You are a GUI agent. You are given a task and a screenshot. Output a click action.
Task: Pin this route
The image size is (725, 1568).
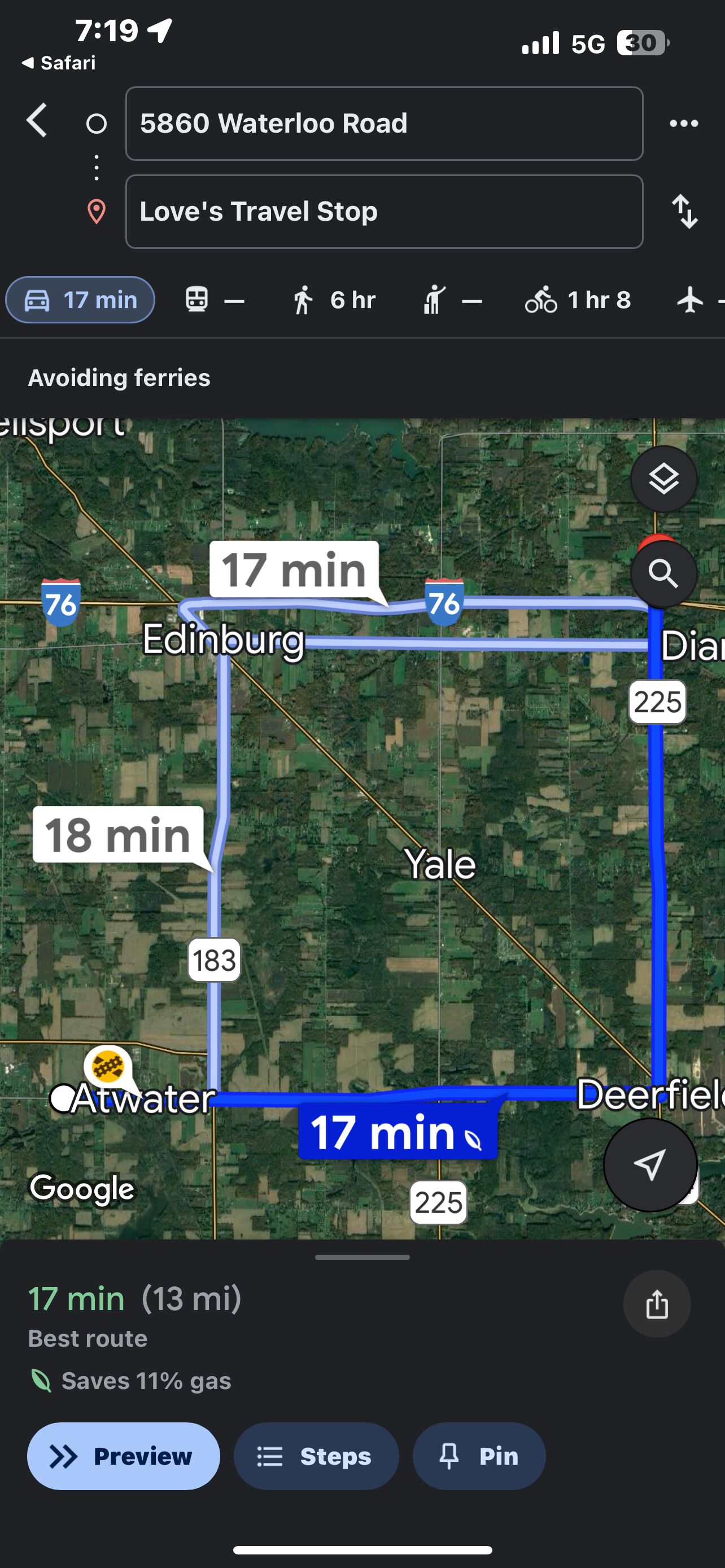click(479, 1457)
